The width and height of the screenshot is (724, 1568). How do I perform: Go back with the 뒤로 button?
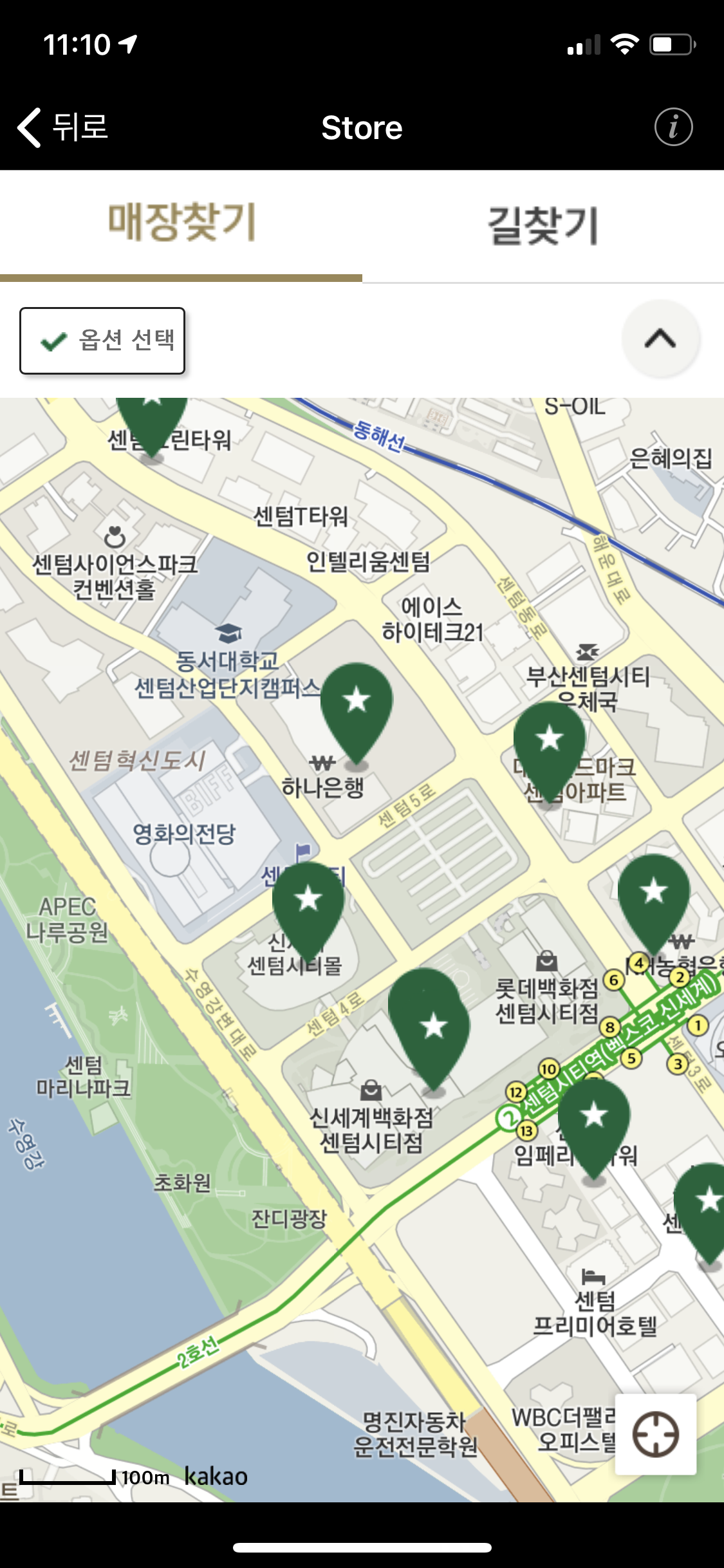point(63,127)
